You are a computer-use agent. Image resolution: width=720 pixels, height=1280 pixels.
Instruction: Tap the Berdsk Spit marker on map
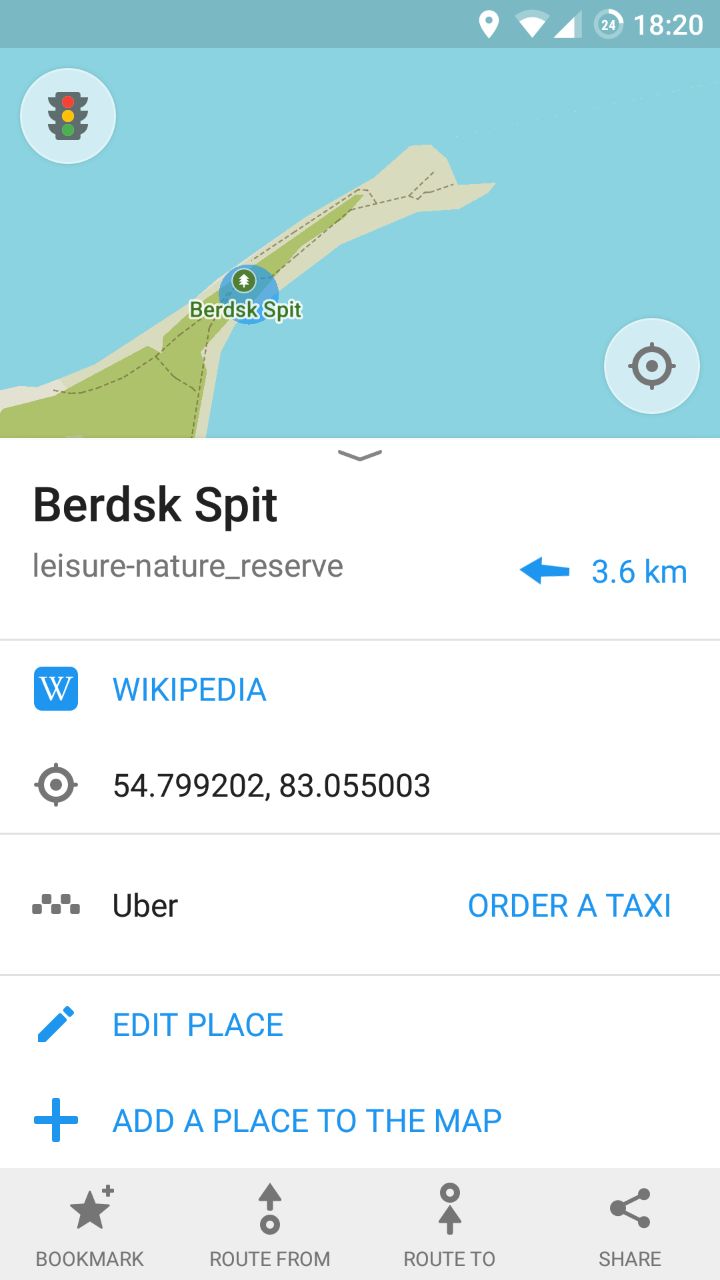[244, 281]
